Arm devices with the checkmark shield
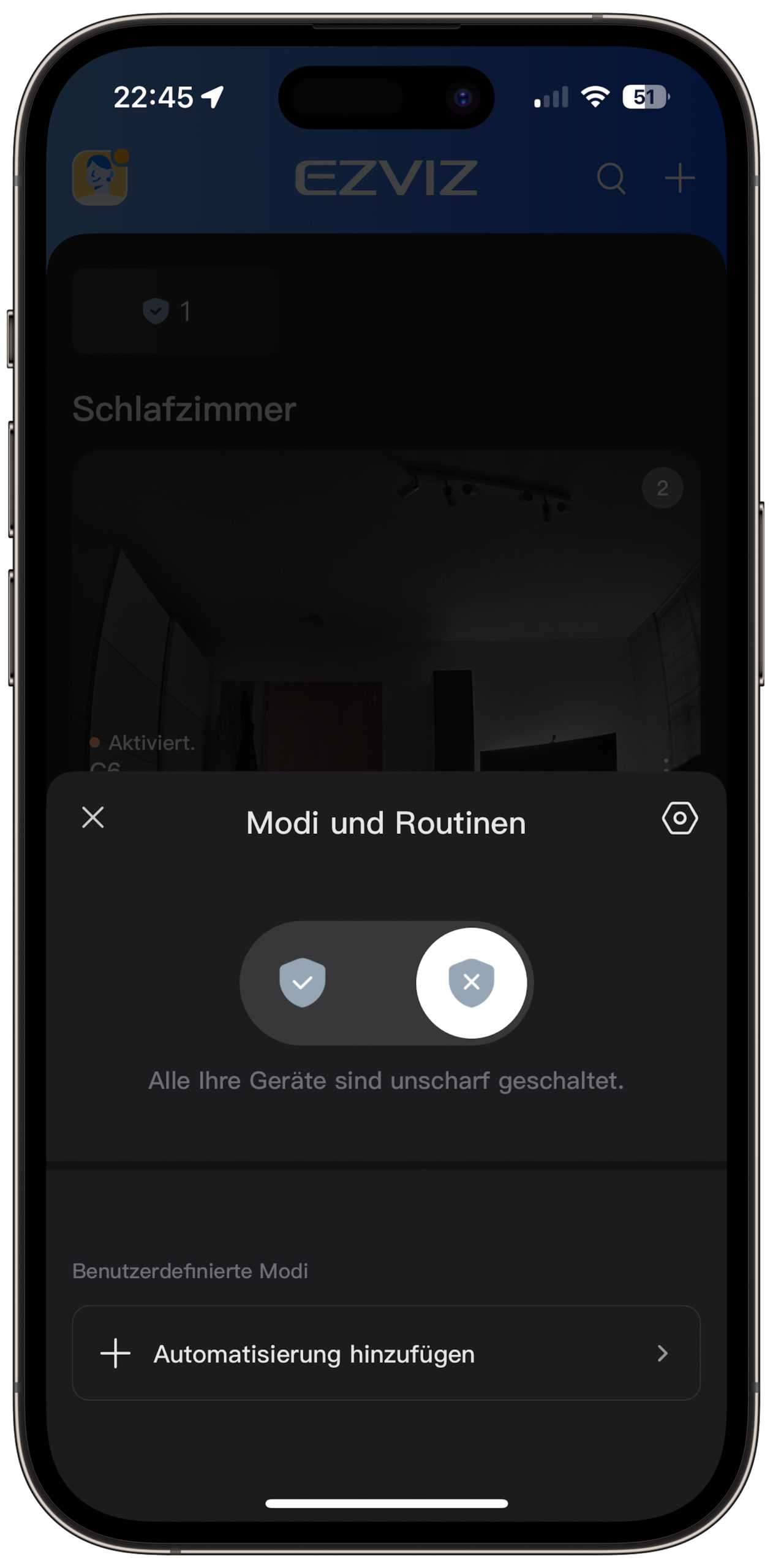Screen dimensions: 773x1568 tap(302, 982)
